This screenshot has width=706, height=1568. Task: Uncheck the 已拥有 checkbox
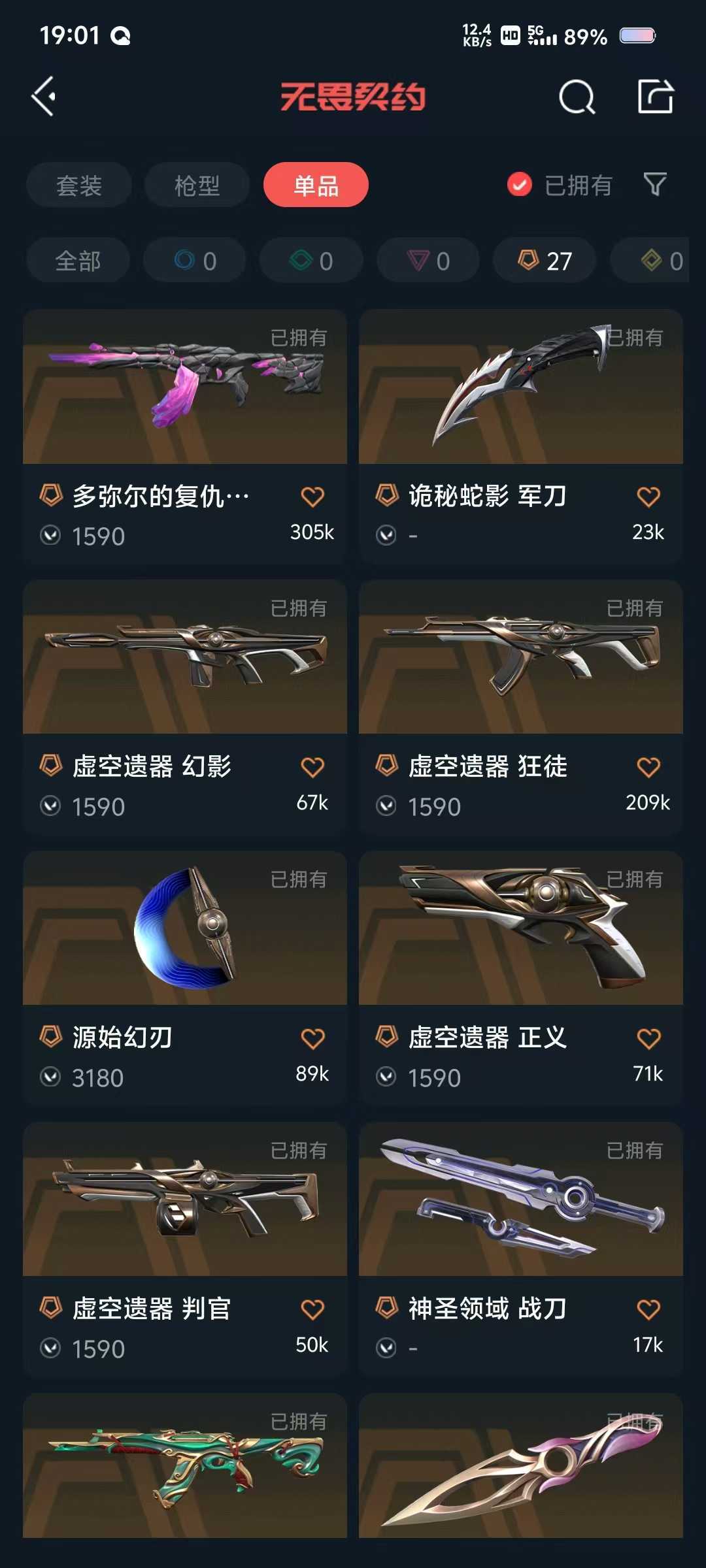click(520, 185)
